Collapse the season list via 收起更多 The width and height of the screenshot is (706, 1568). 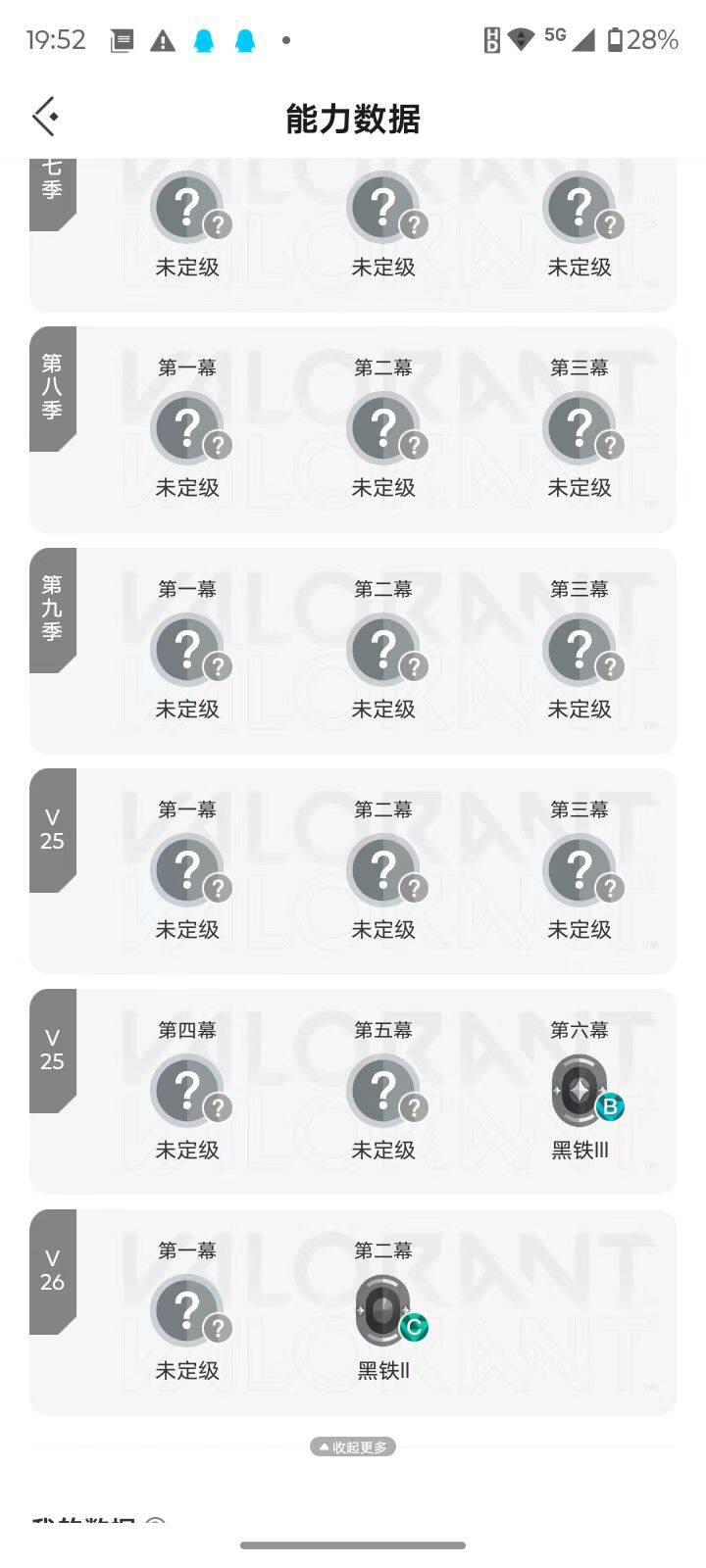[353, 1445]
